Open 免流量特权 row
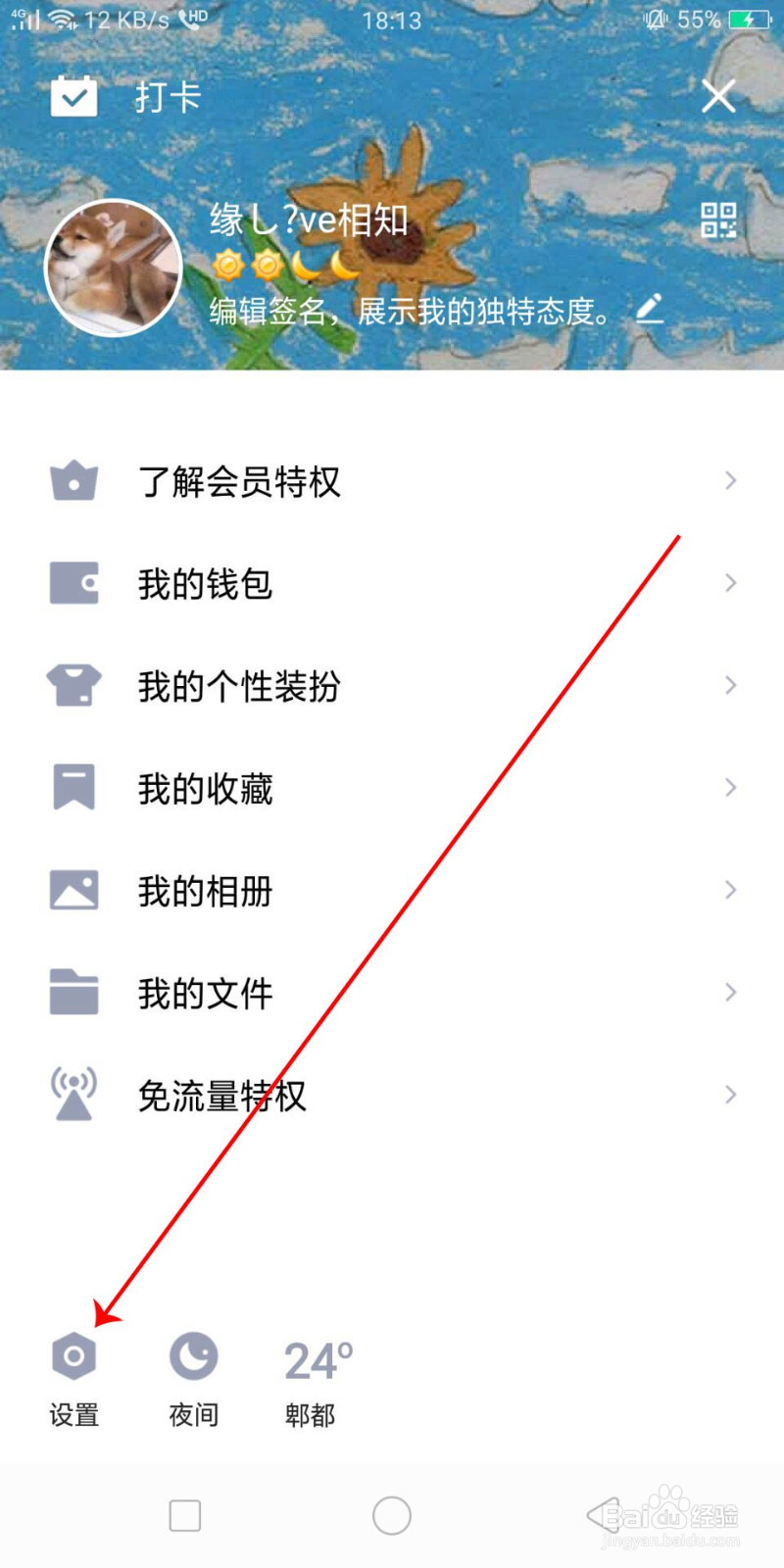Viewport: 784px width, 1568px height. (x=392, y=1096)
